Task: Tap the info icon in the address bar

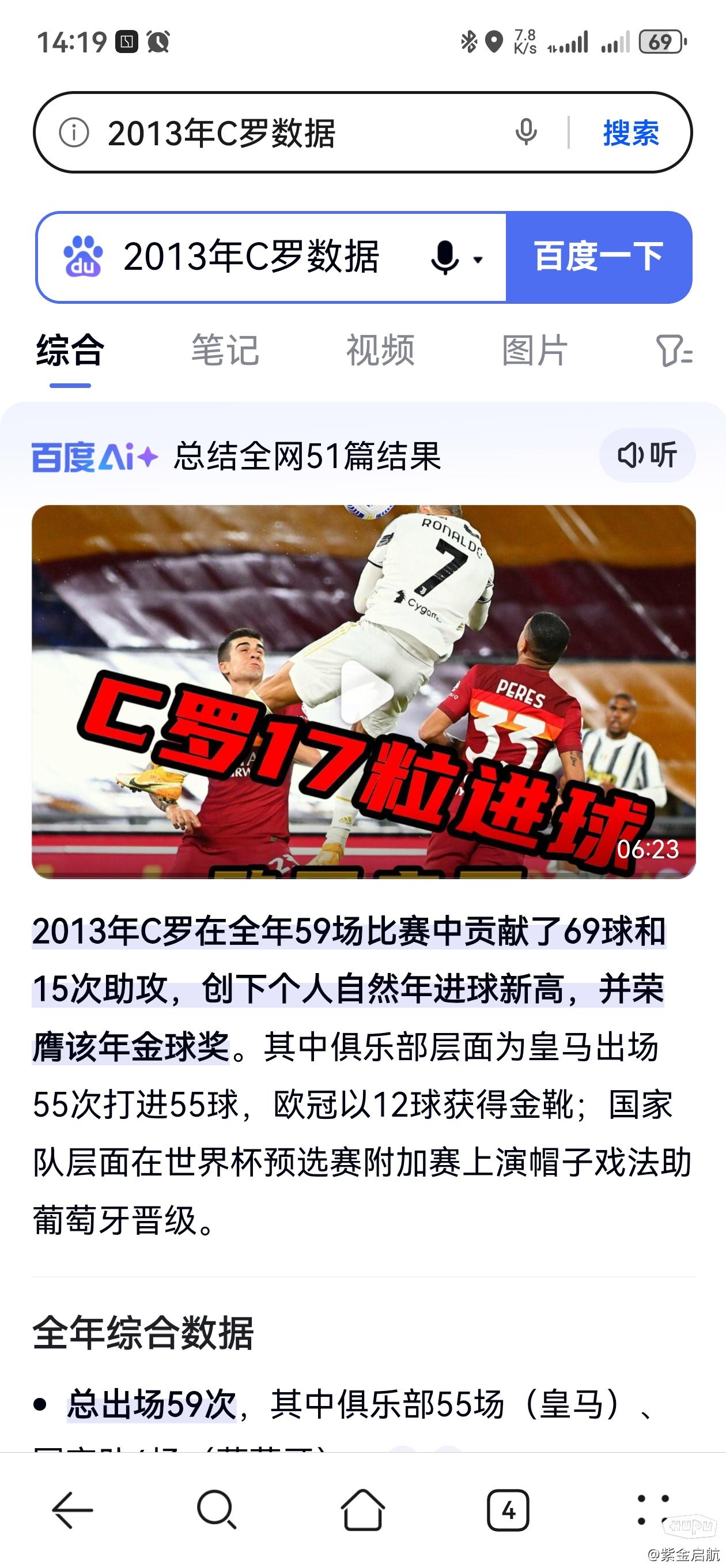Action: pos(74,133)
